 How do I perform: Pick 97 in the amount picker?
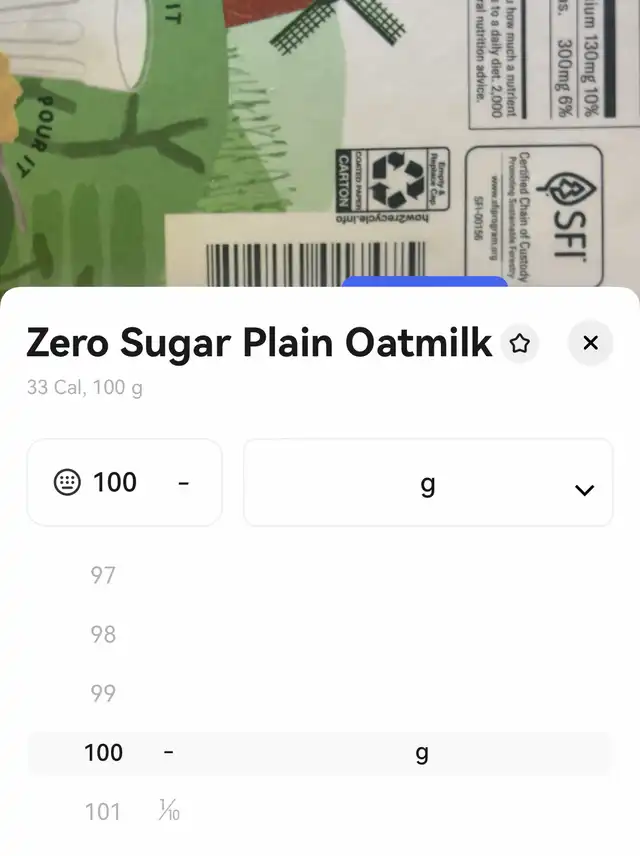pyautogui.click(x=103, y=575)
